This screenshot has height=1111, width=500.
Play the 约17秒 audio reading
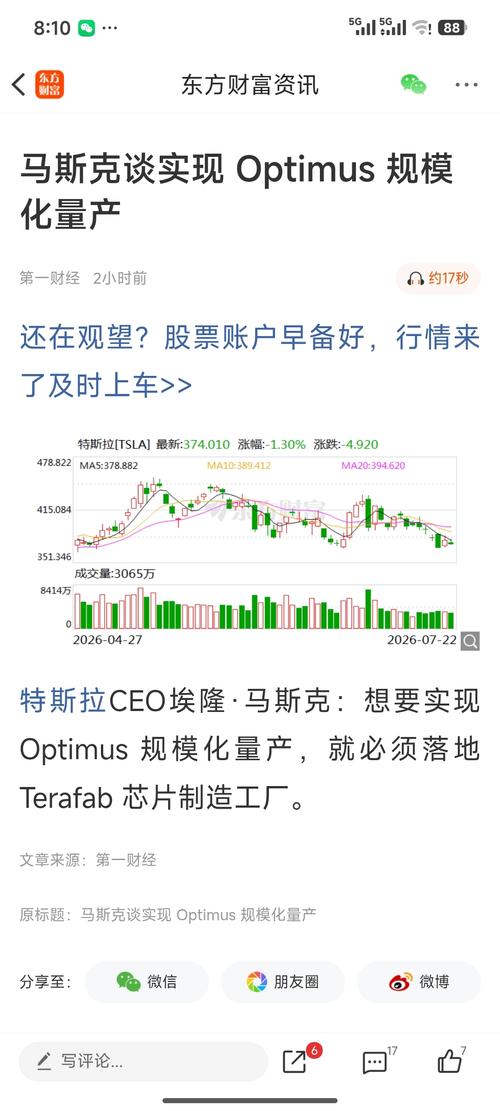pos(438,278)
